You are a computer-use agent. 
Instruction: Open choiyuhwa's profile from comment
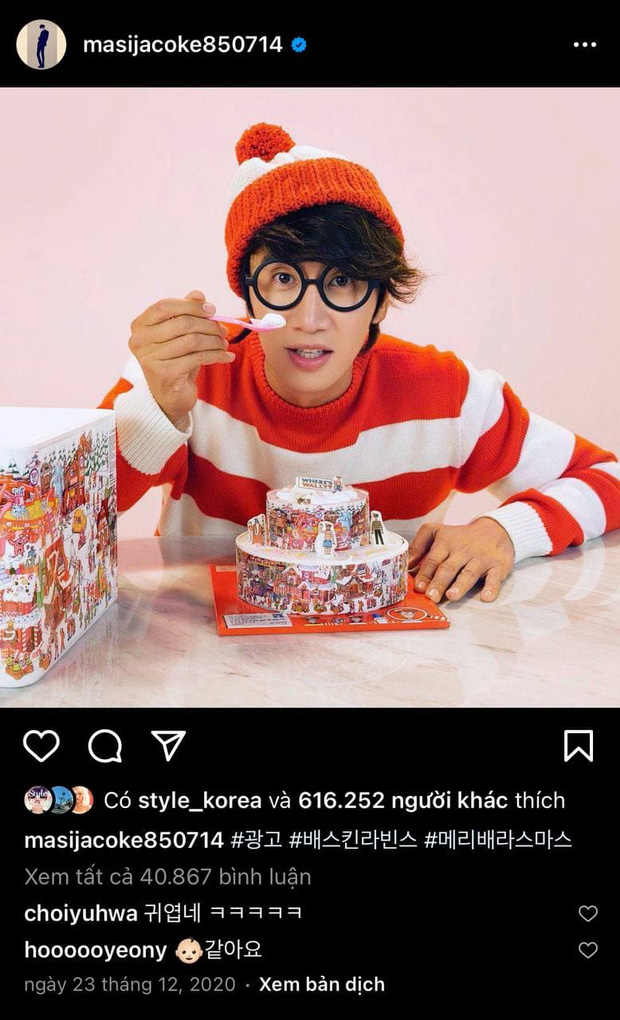tap(80, 912)
